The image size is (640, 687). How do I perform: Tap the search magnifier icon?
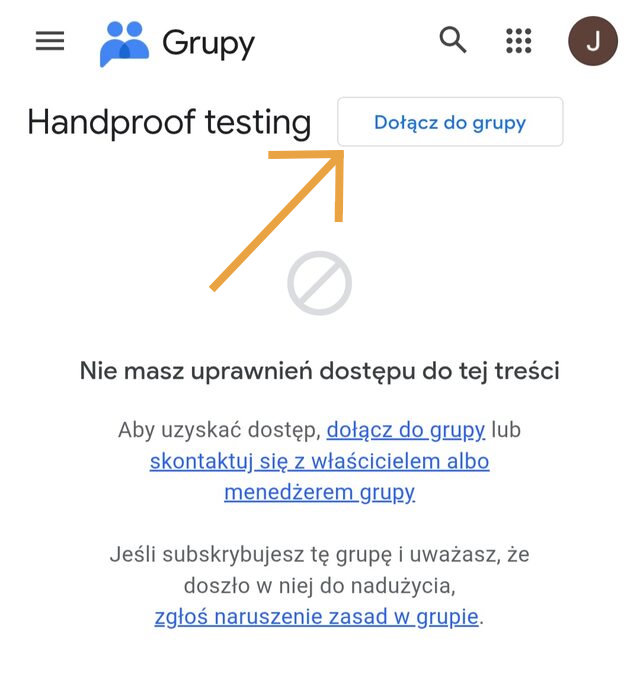coord(453,40)
